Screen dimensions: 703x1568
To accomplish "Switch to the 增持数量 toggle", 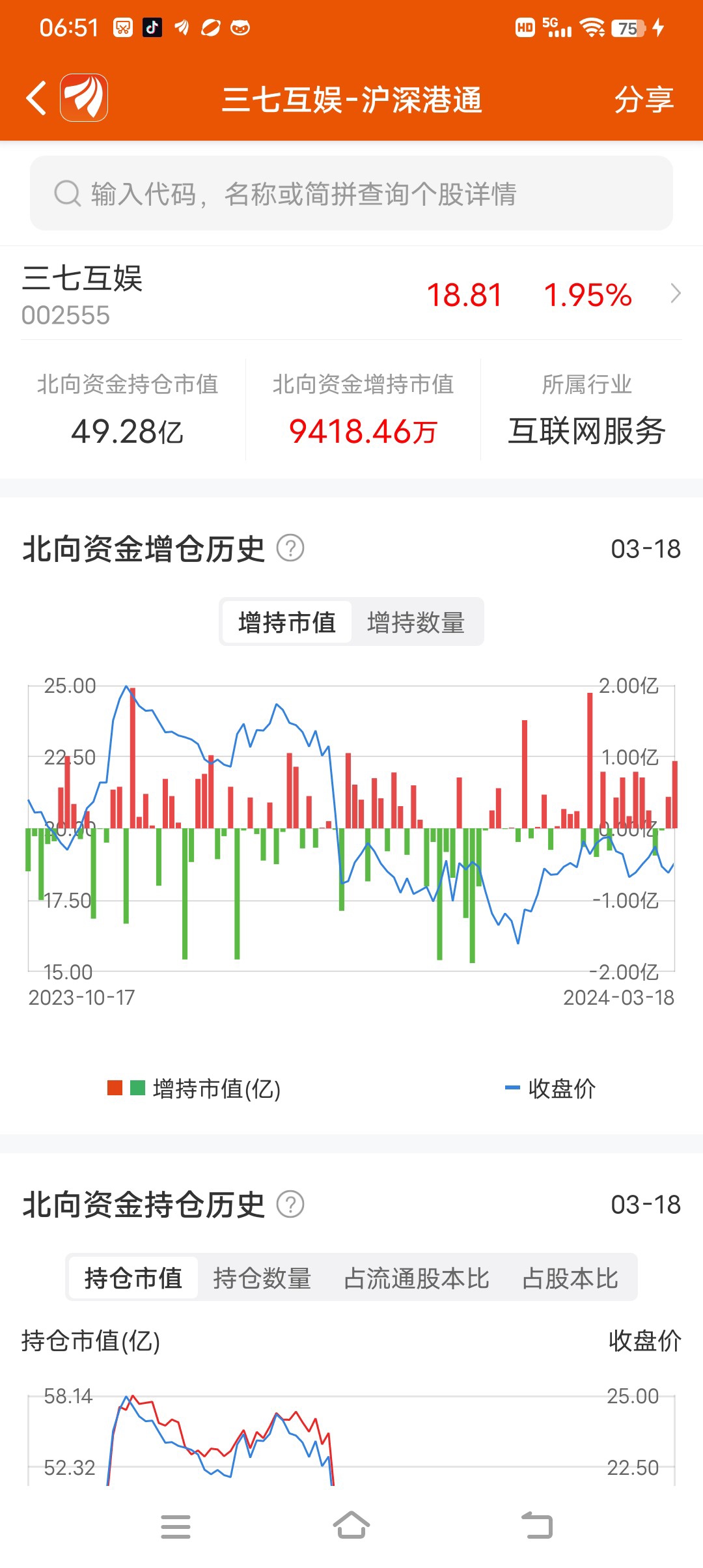I will [x=417, y=622].
